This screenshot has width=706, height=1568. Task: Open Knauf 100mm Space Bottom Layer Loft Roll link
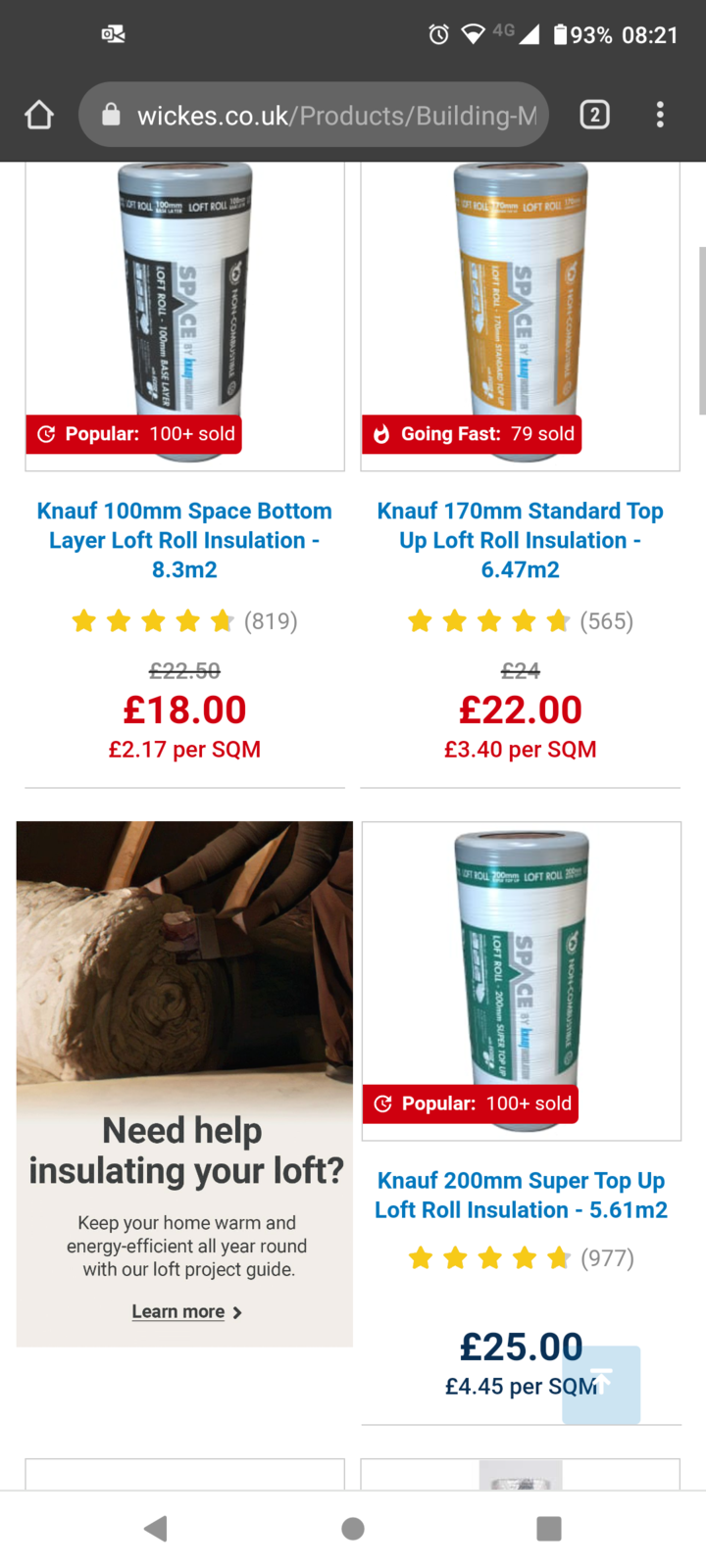tap(184, 540)
